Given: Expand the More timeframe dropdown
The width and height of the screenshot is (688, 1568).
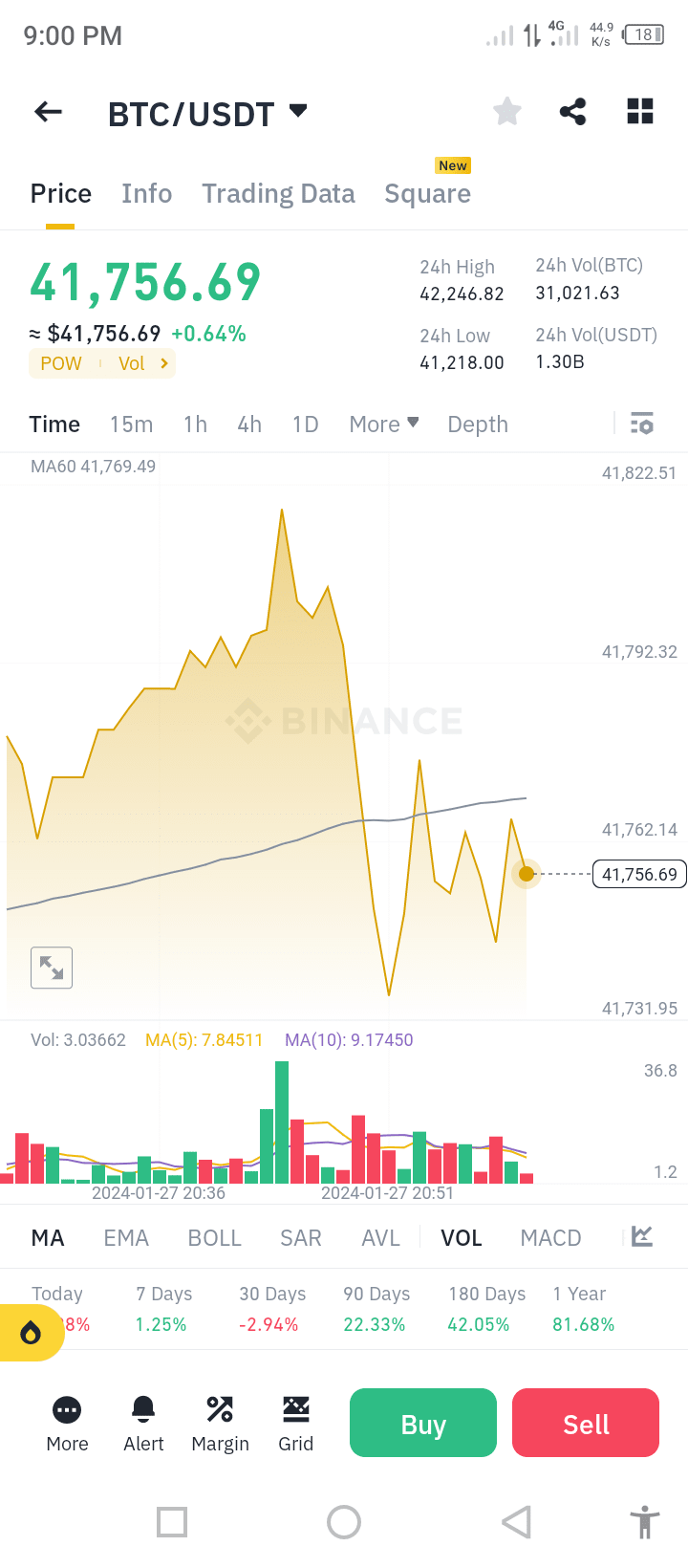Looking at the screenshot, I should point(383,424).
